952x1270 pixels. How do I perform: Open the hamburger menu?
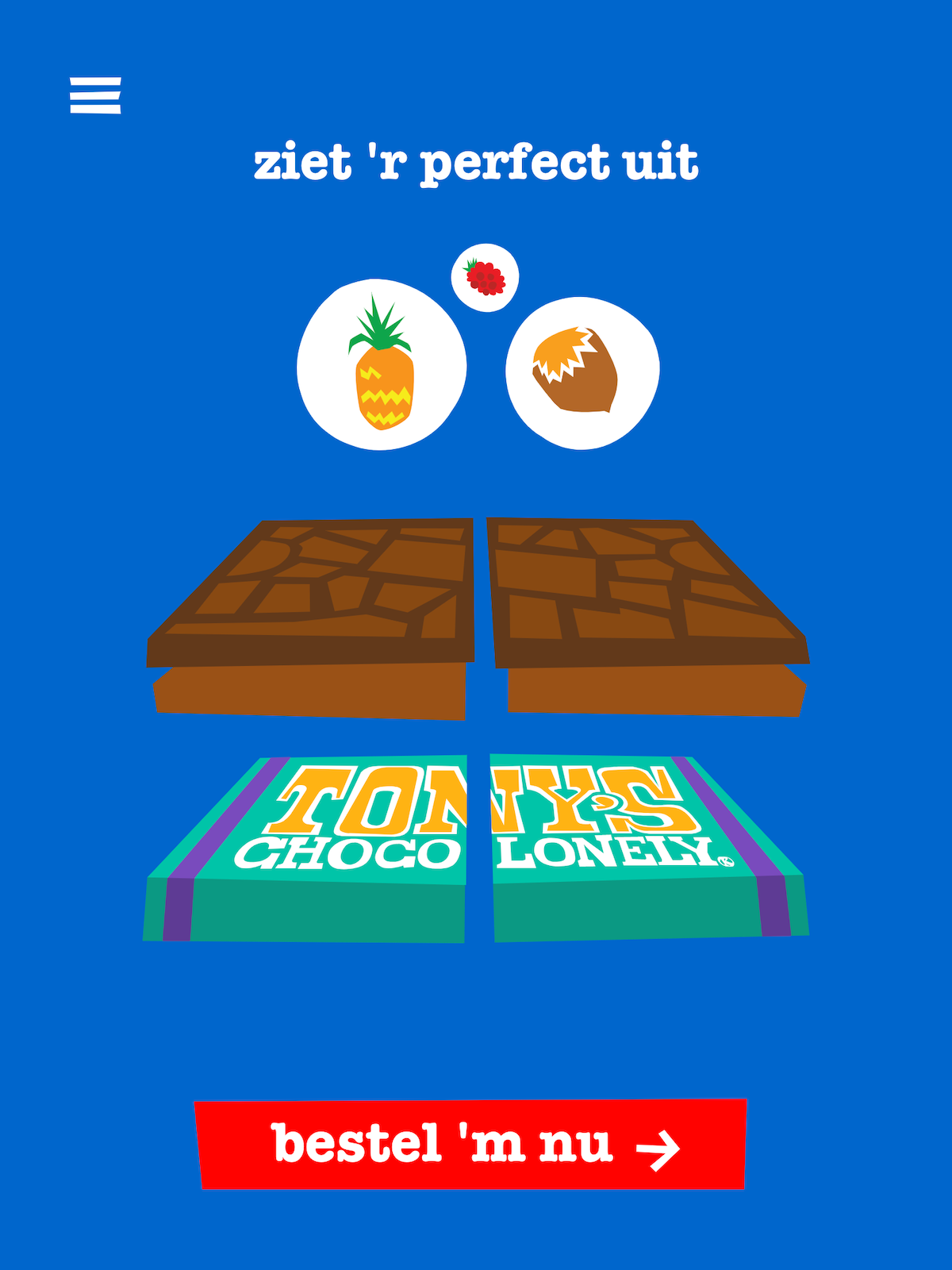[95, 95]
